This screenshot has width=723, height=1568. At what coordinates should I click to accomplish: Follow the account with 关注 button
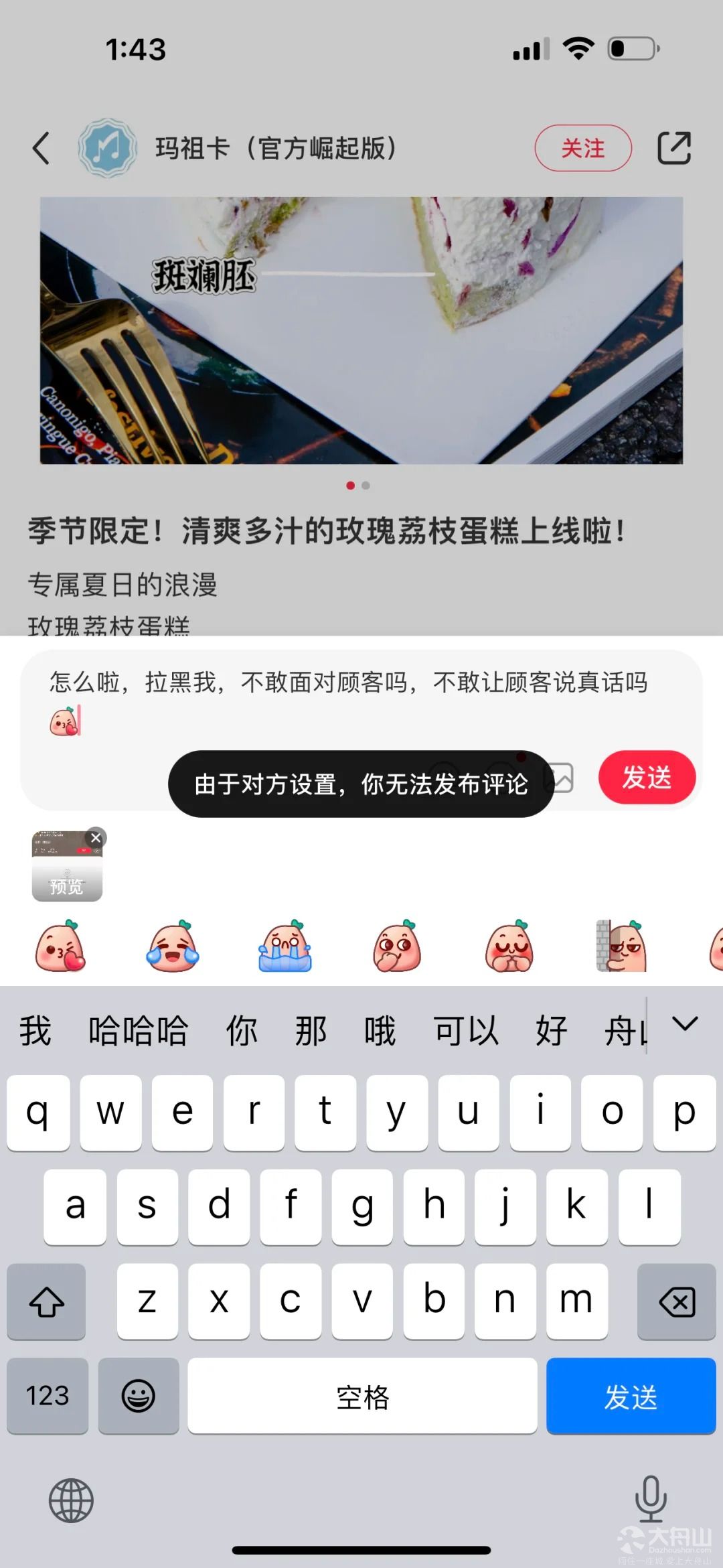583,148
